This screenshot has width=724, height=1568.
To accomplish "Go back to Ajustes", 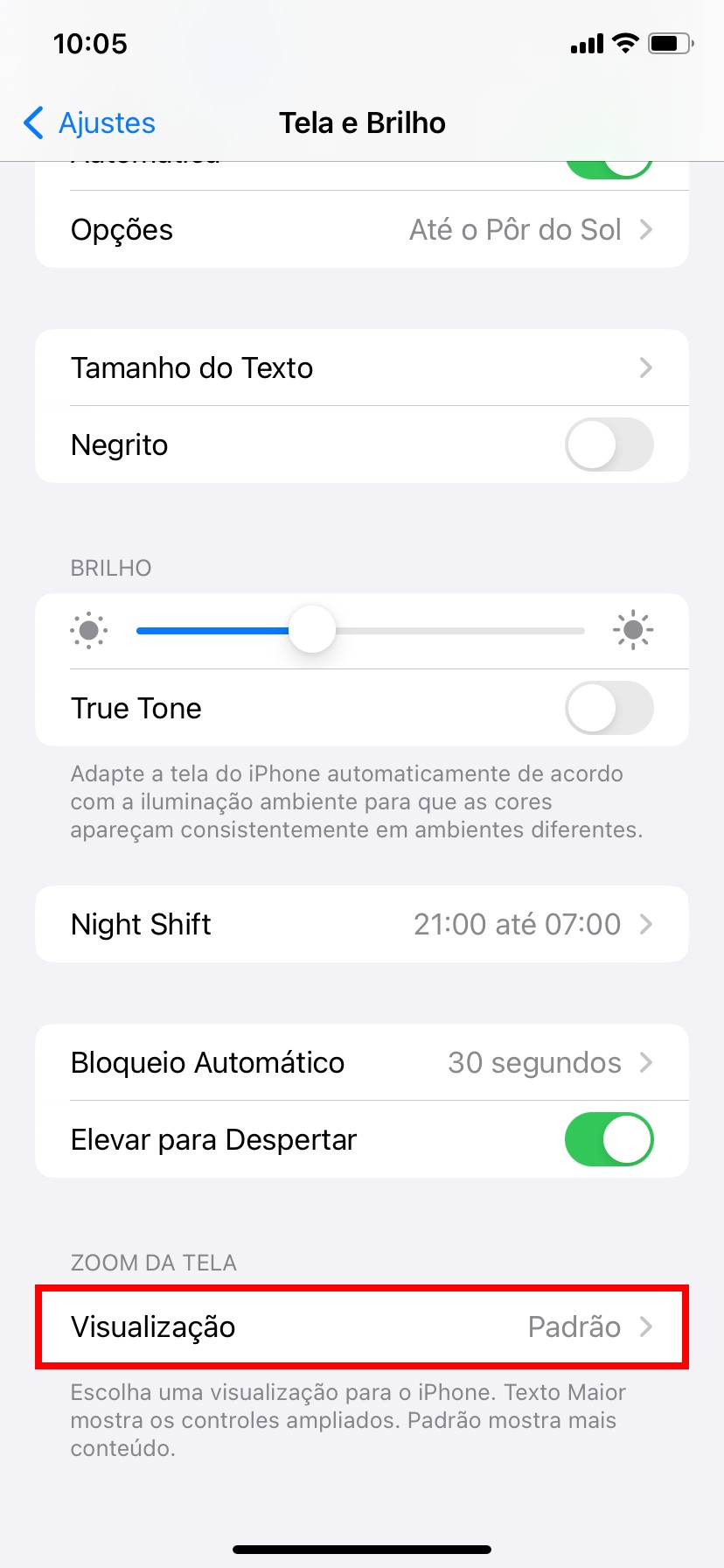I will point(89,123).
